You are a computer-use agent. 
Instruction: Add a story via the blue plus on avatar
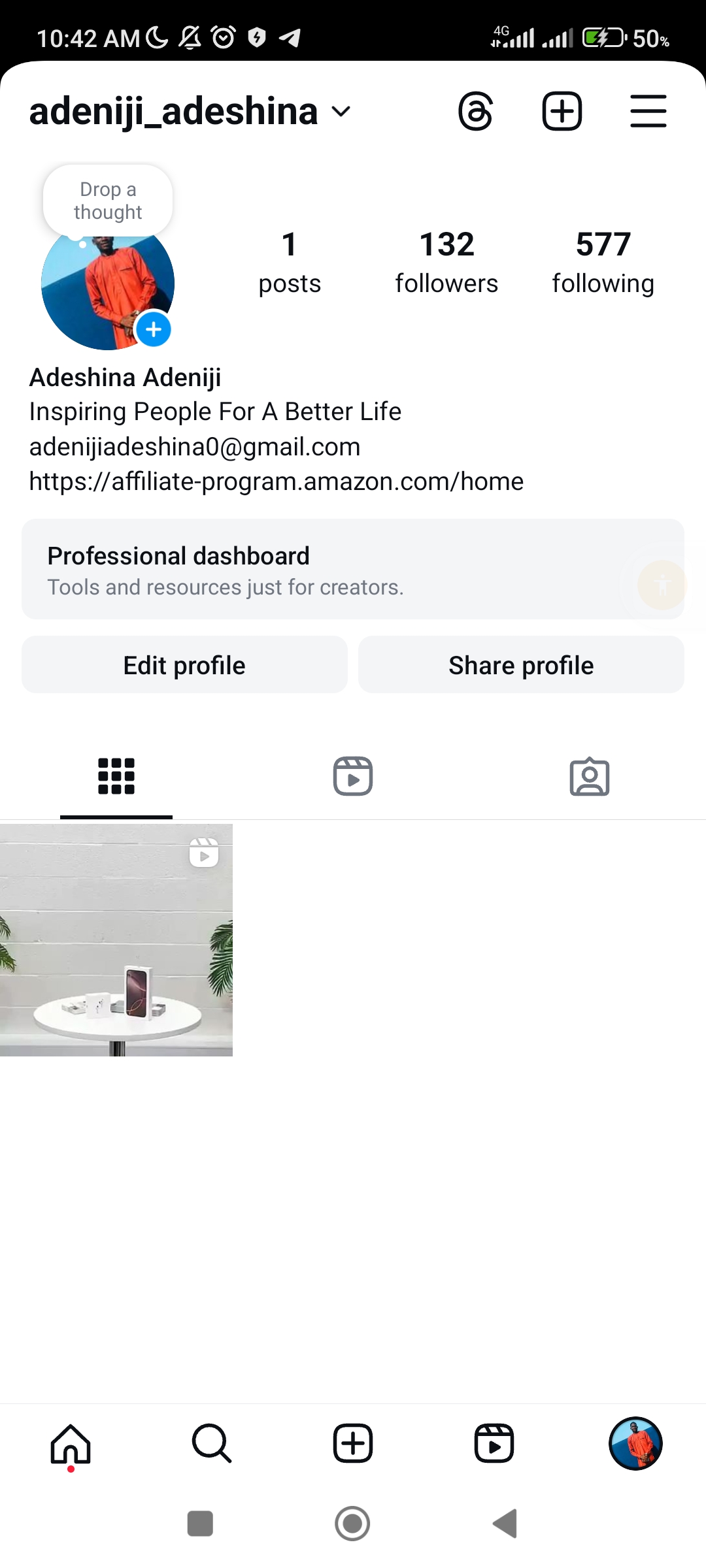154,329
